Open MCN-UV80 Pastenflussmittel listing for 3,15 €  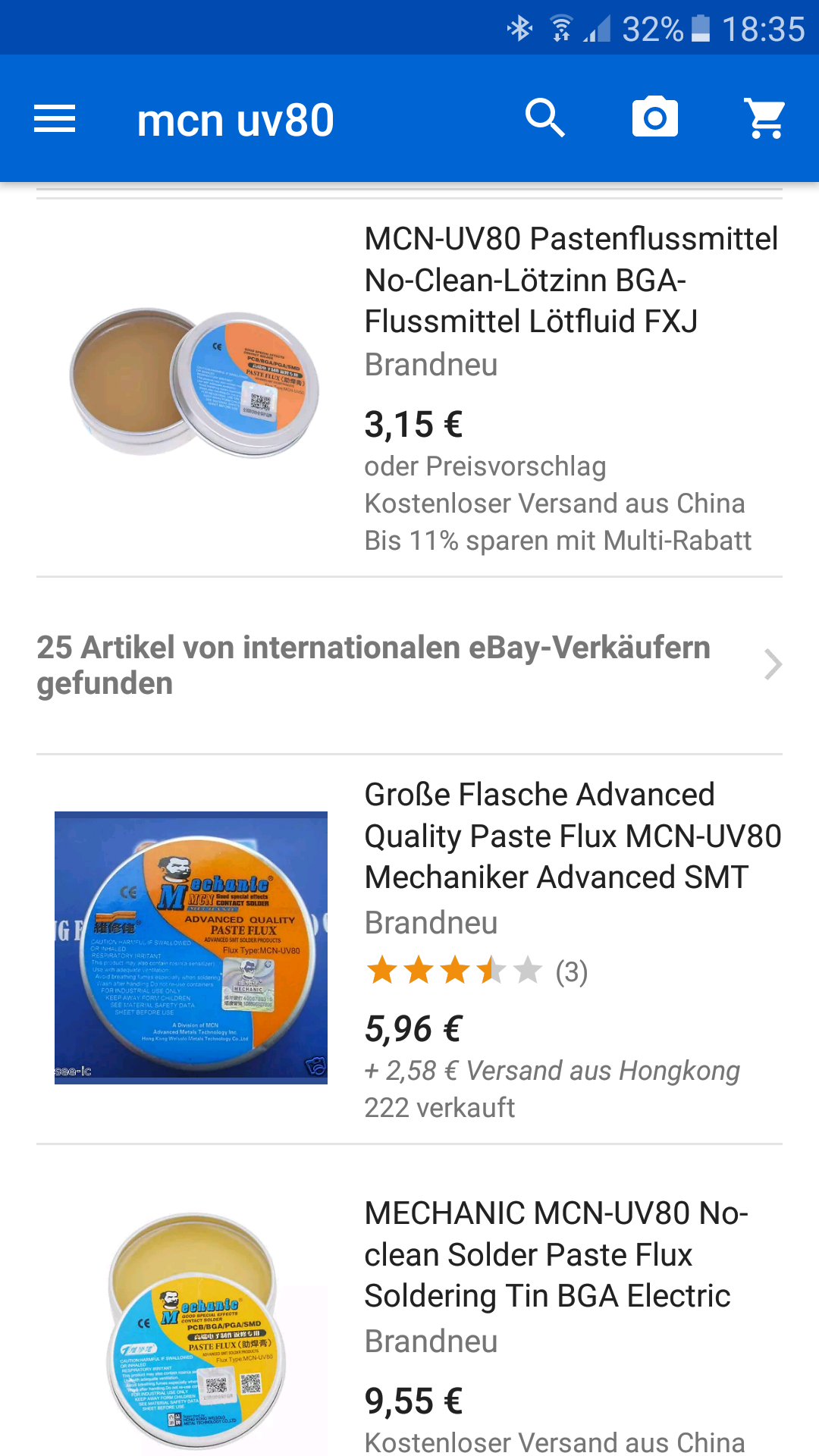[x=570, y=280]
